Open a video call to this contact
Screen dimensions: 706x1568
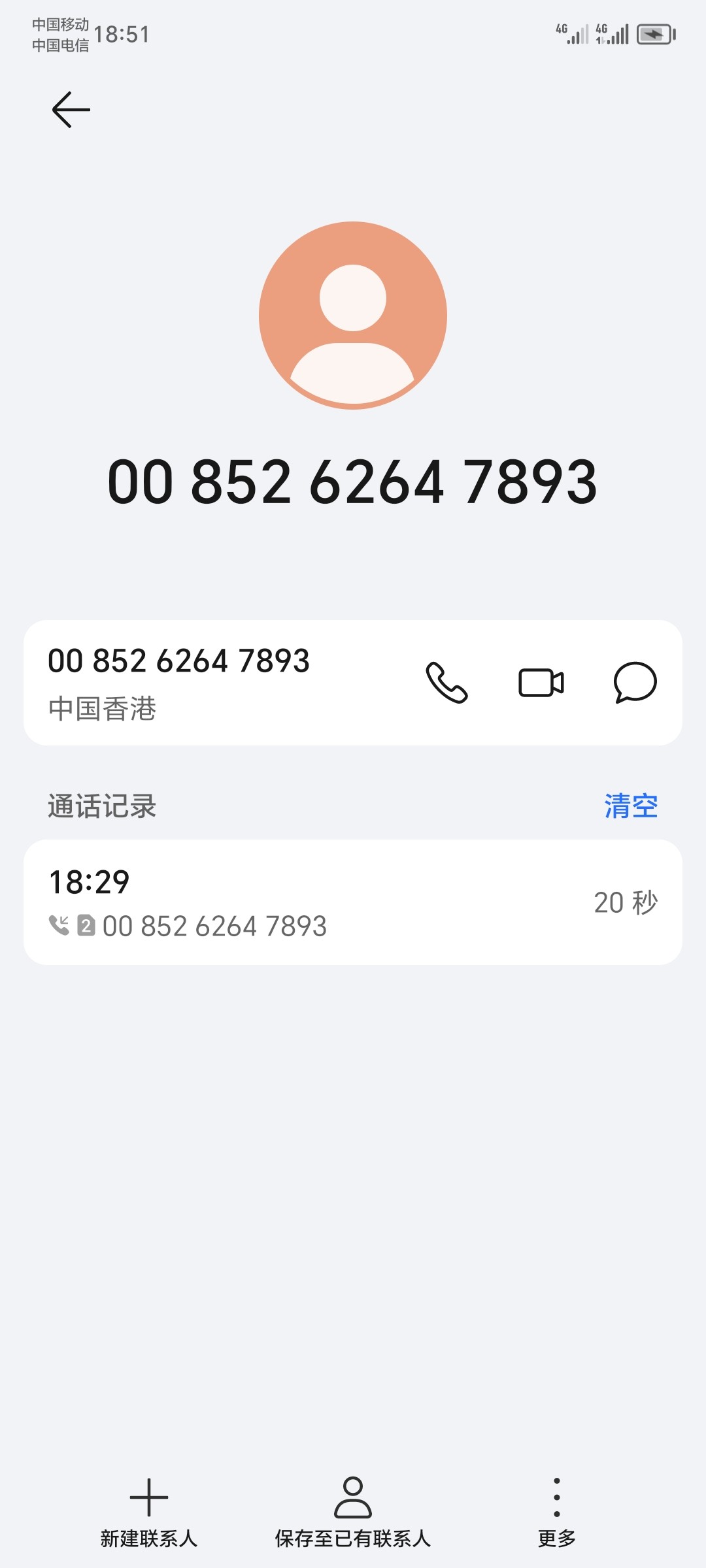(541, 683)
